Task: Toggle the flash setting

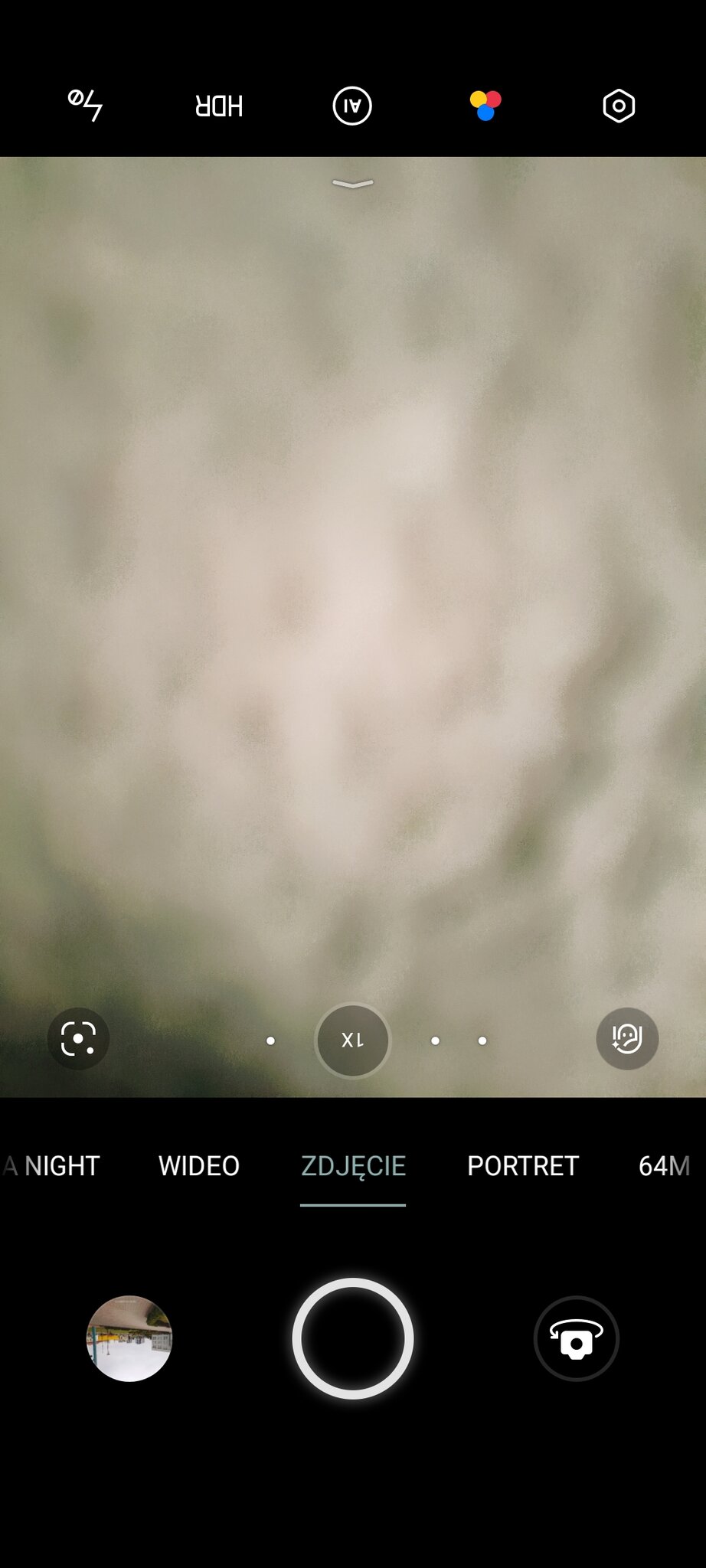Action: pyautogui.click(x=85, y=106)
